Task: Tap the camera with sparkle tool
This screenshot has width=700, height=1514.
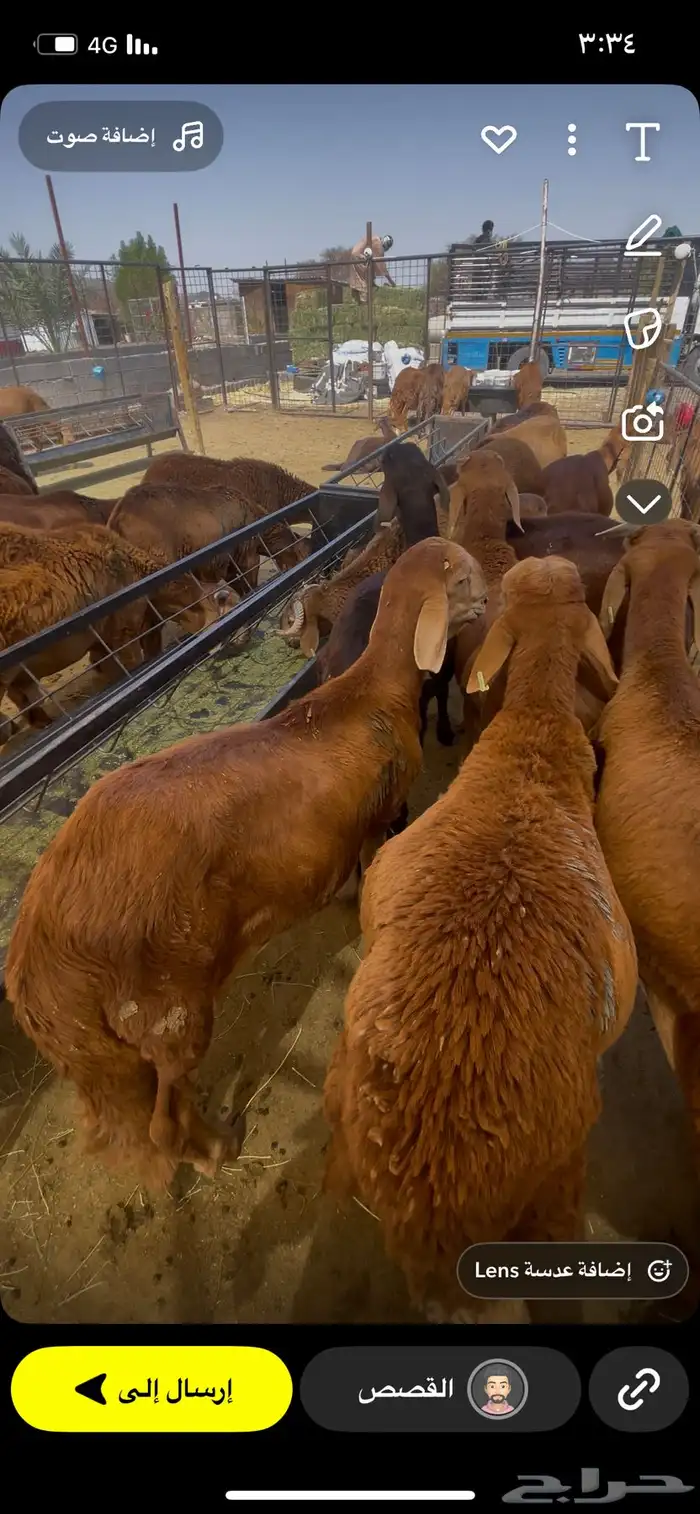Action: (643, 422)
